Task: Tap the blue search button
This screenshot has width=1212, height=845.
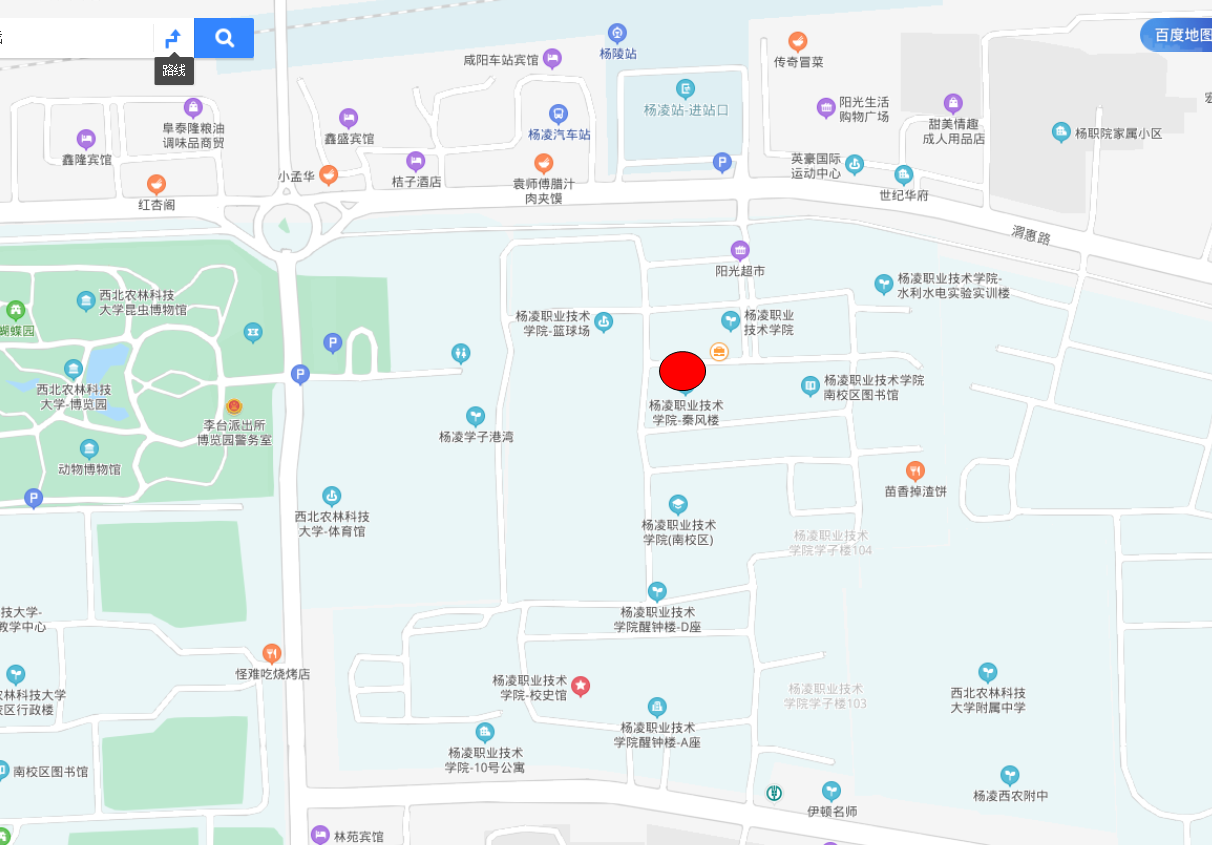Action: point(224,38)
